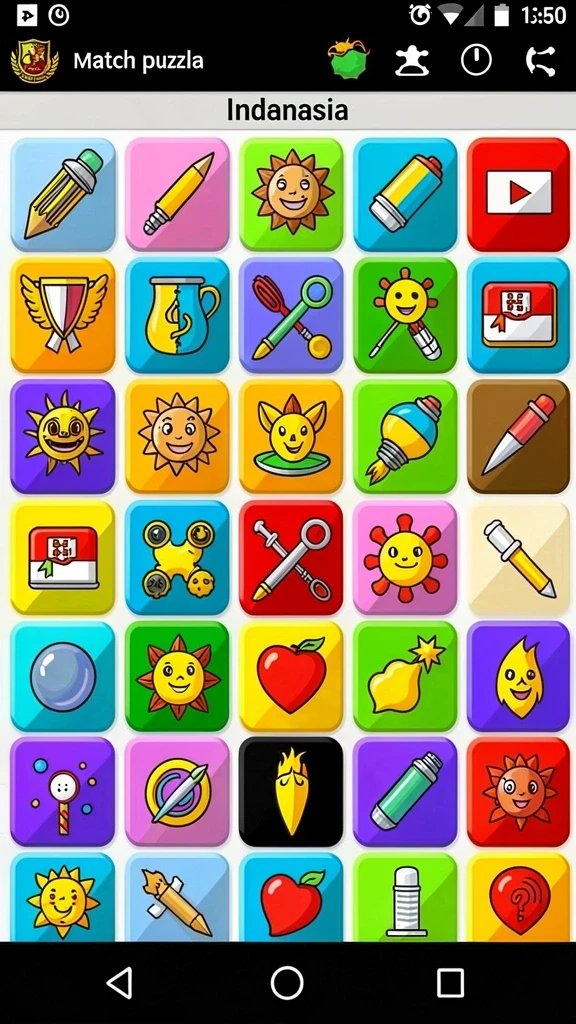Tap the pink sun flower tile
The height and width of the screenshot is (1024, 576).
coord(405,558)
